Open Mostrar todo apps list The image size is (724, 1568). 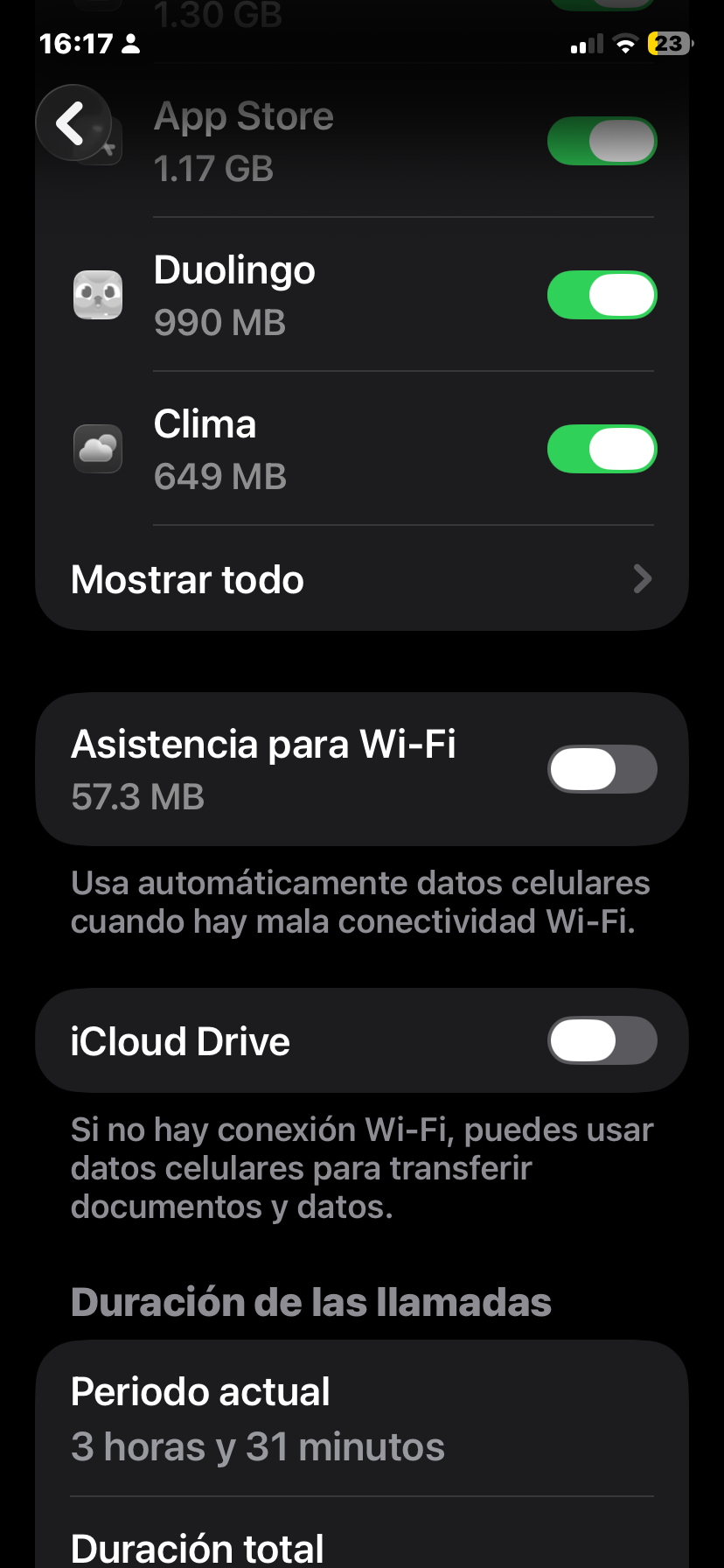[361, 579]
